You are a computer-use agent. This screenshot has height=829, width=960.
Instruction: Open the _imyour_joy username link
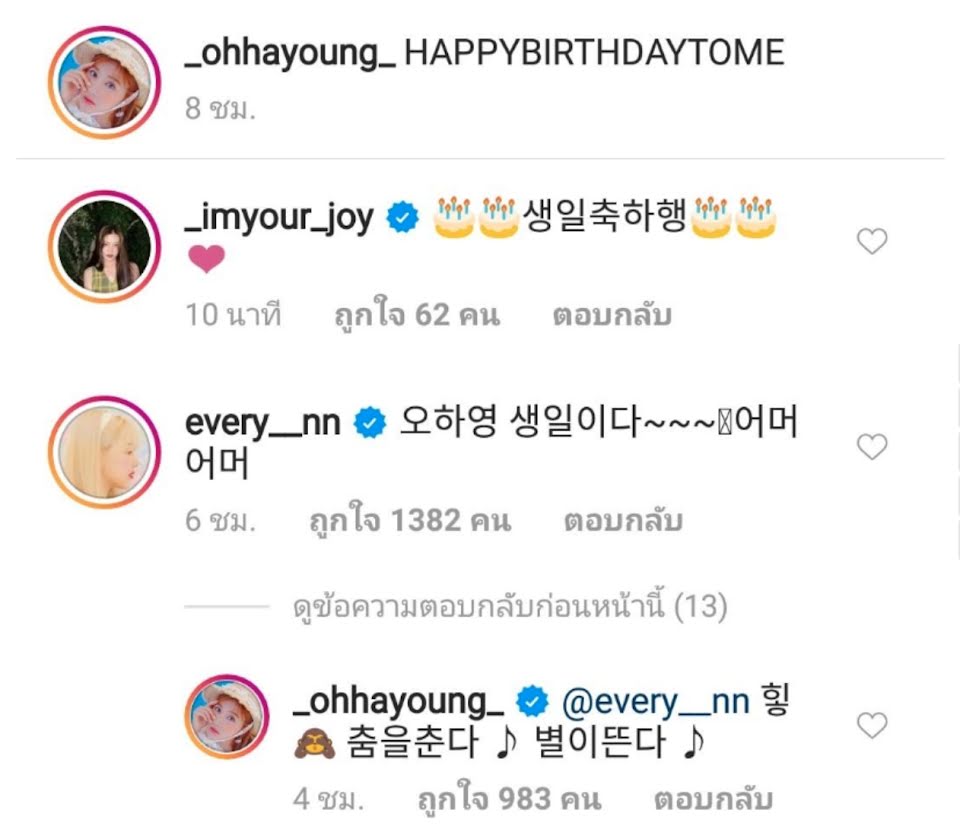pyautogui.click(x=279, y=218)
